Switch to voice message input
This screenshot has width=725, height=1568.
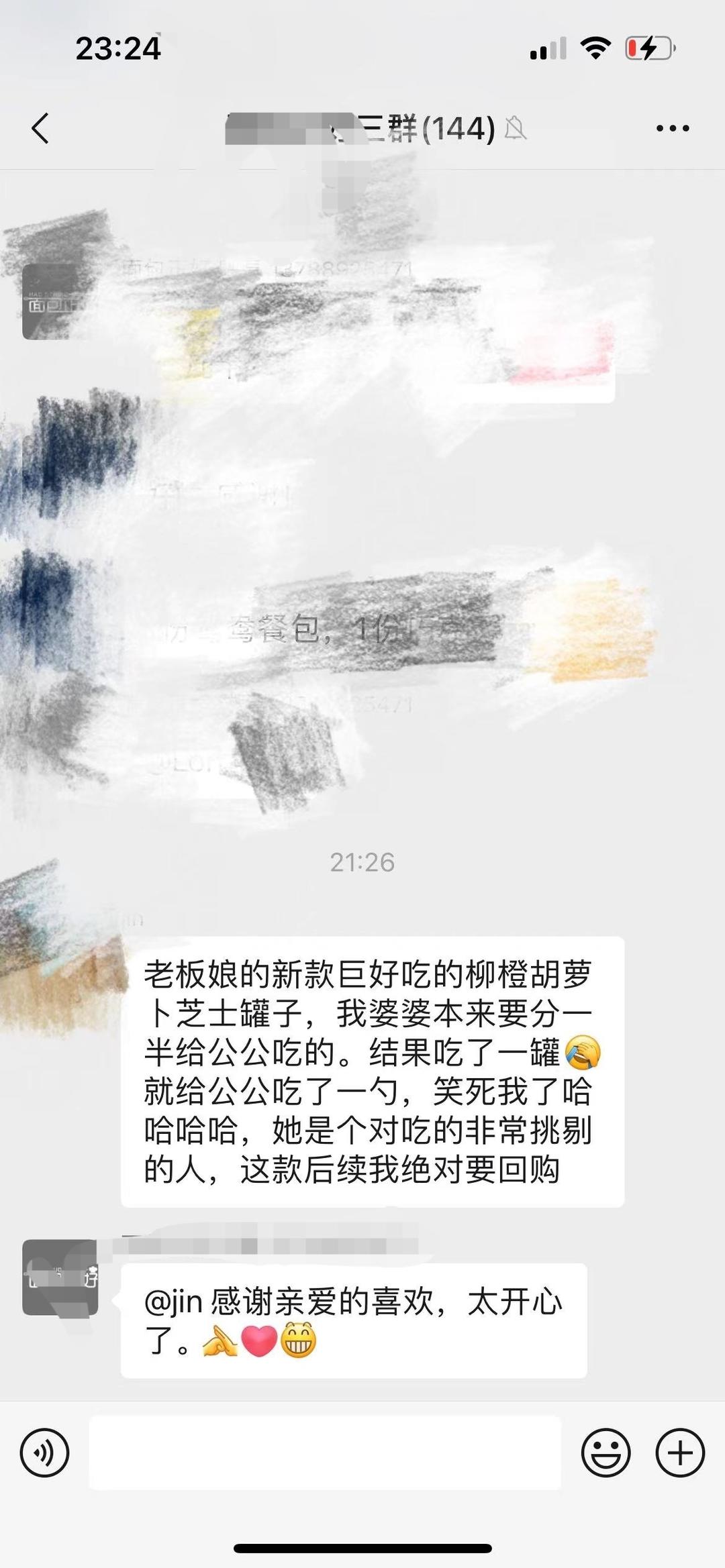click(44, 1453)
